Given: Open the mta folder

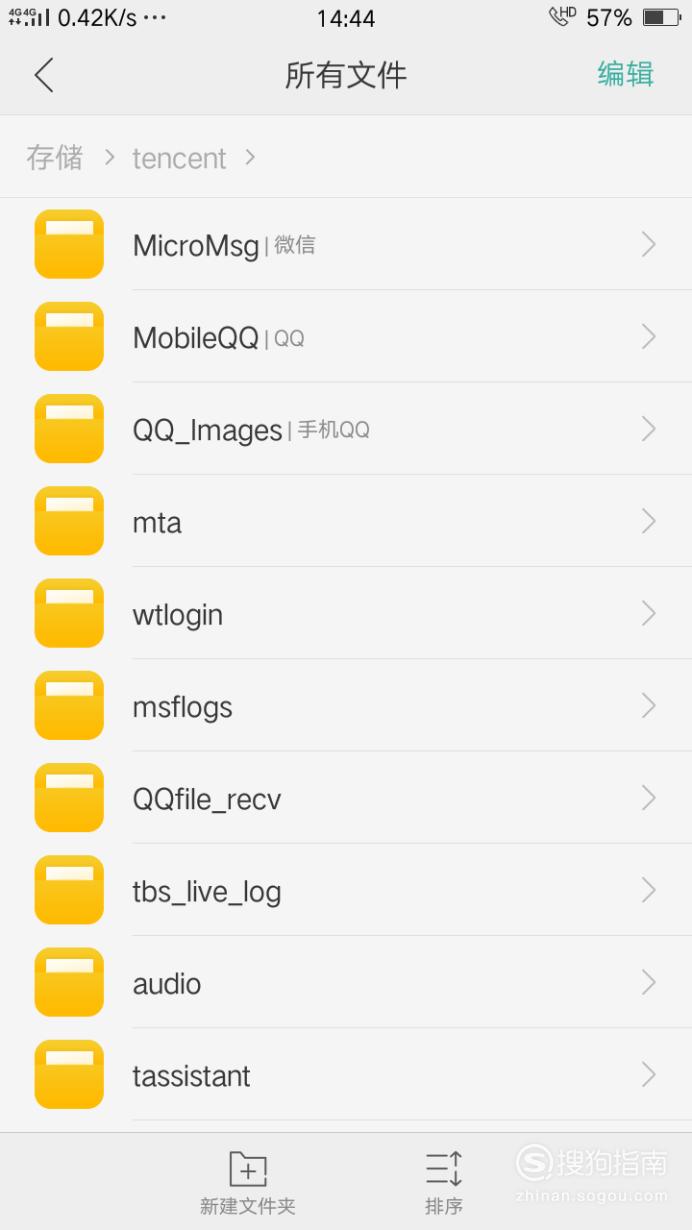Looking at the screenshot, I should (346, 521).
